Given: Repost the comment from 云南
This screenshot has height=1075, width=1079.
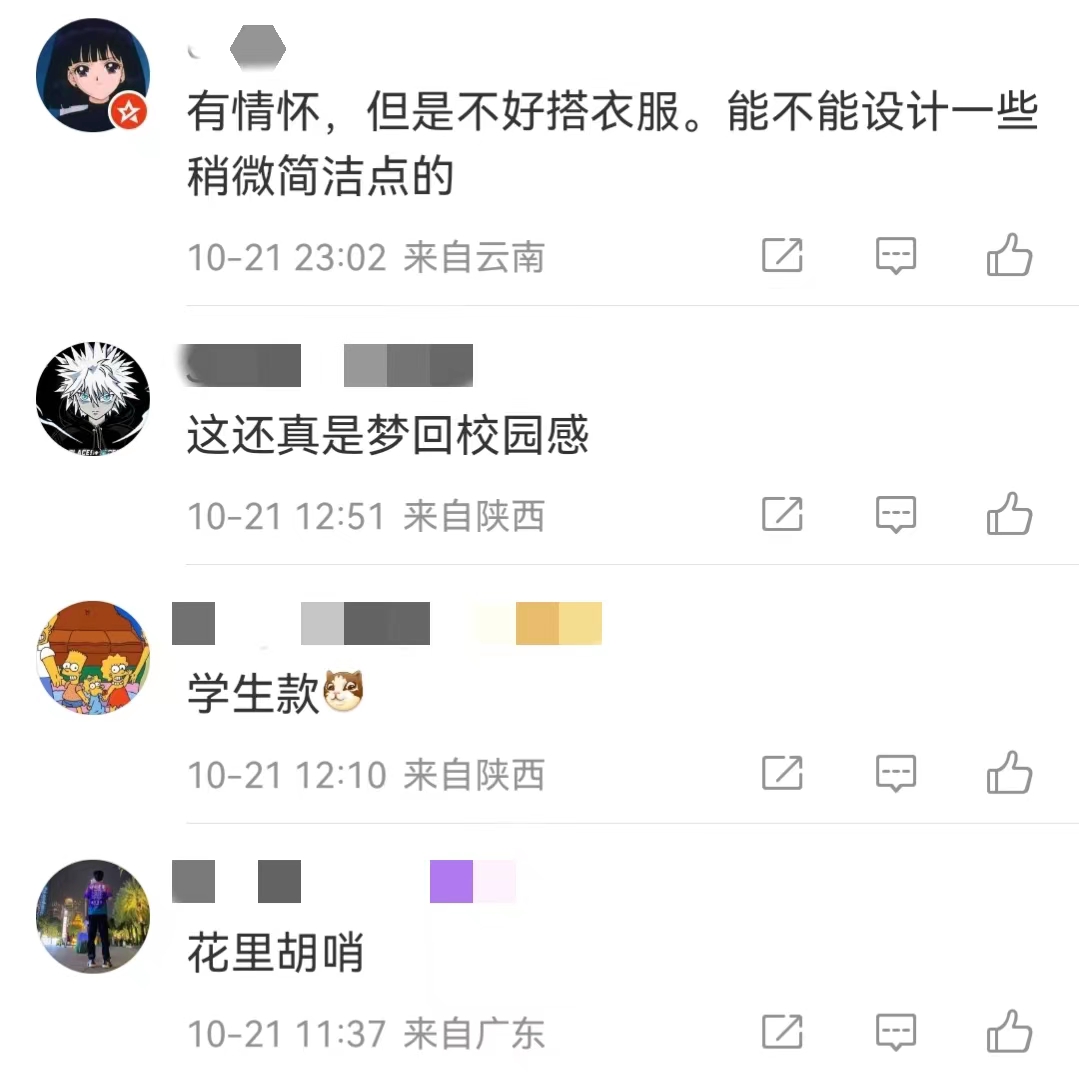Looking at the screenshot, I should (782, 256).
